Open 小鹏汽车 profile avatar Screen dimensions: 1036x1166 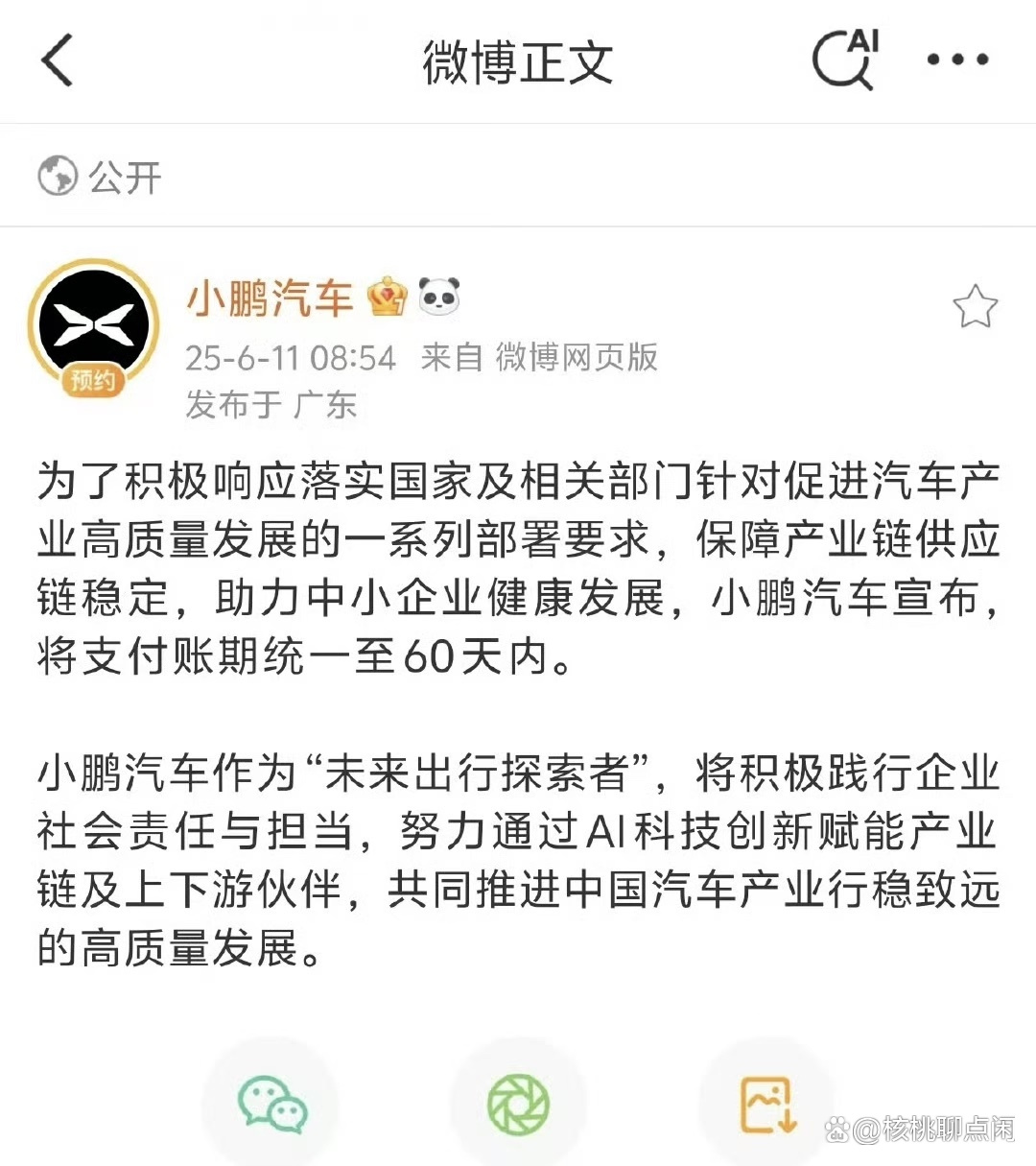93,326
